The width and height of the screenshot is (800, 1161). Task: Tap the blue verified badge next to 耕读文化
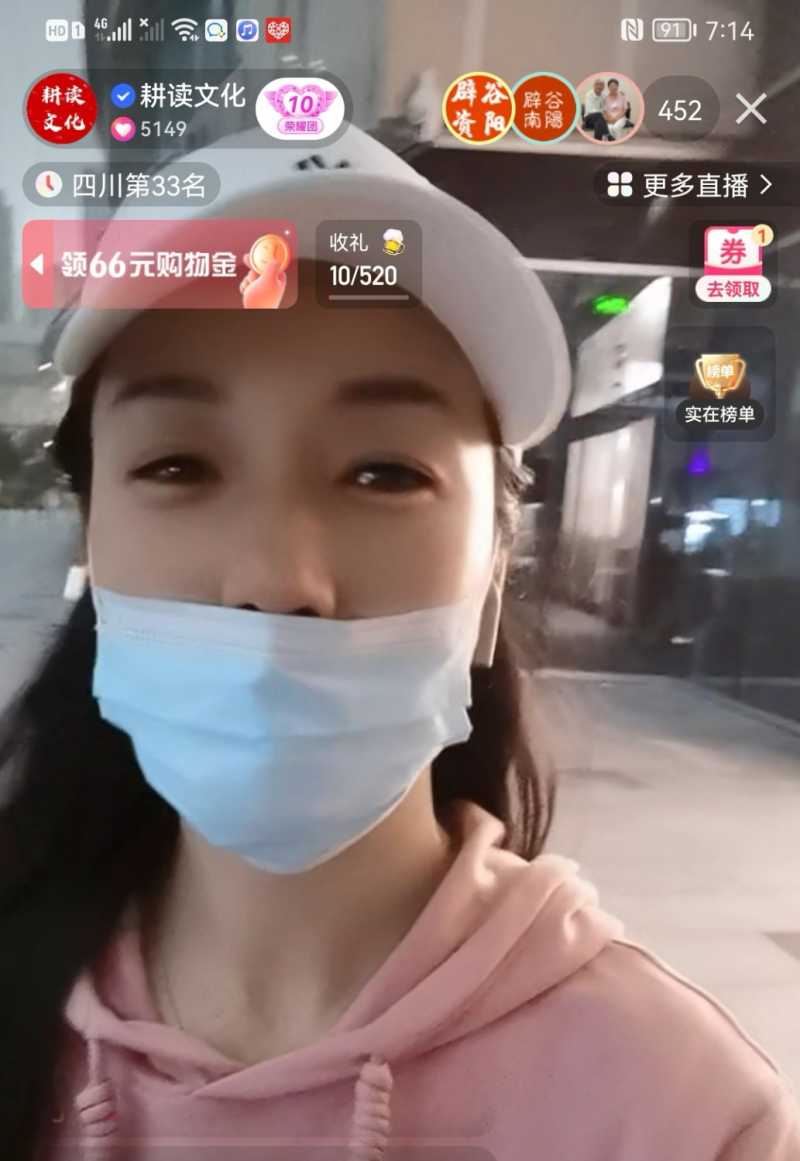coord(123,95)
